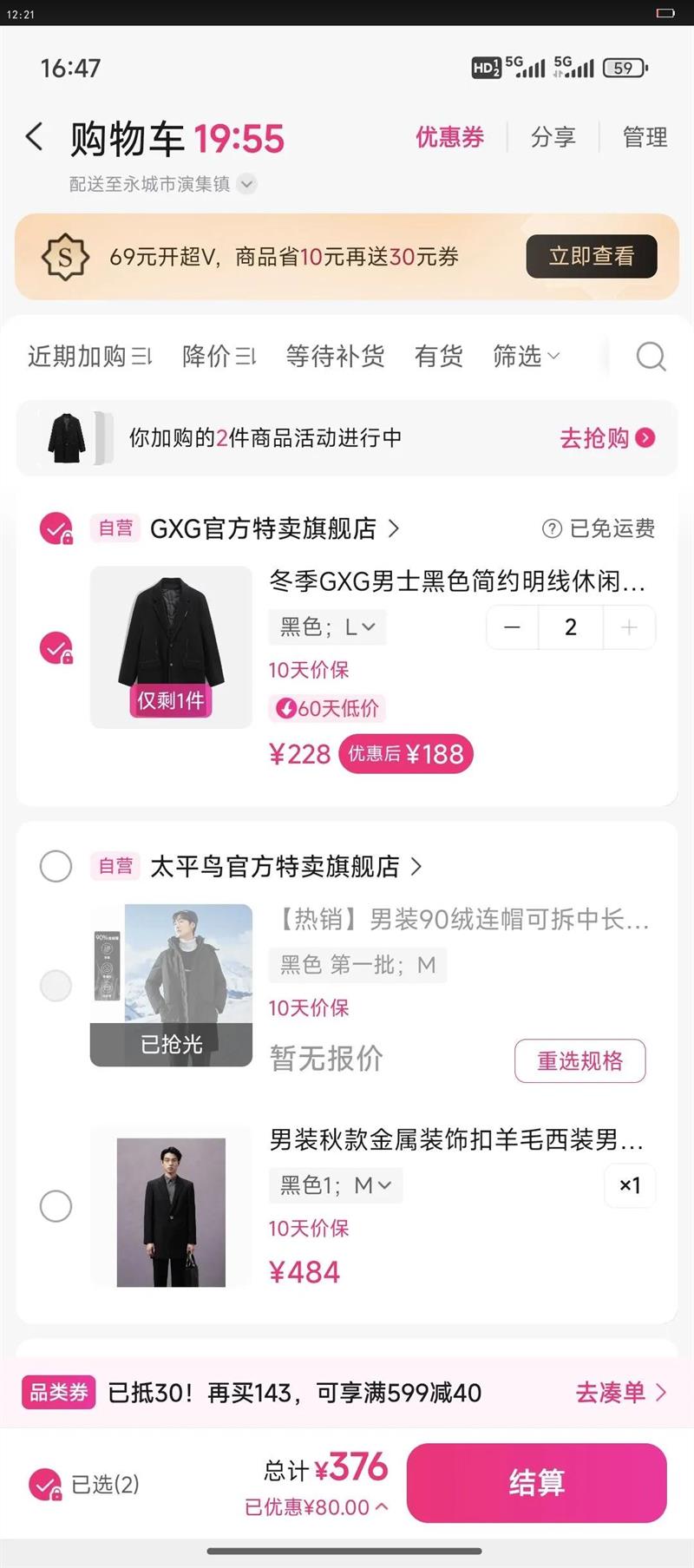The image size is (694, 1568).
Task: Tap the minus icon to decrease GXG jacket quantity
Action: coord(512,627)
